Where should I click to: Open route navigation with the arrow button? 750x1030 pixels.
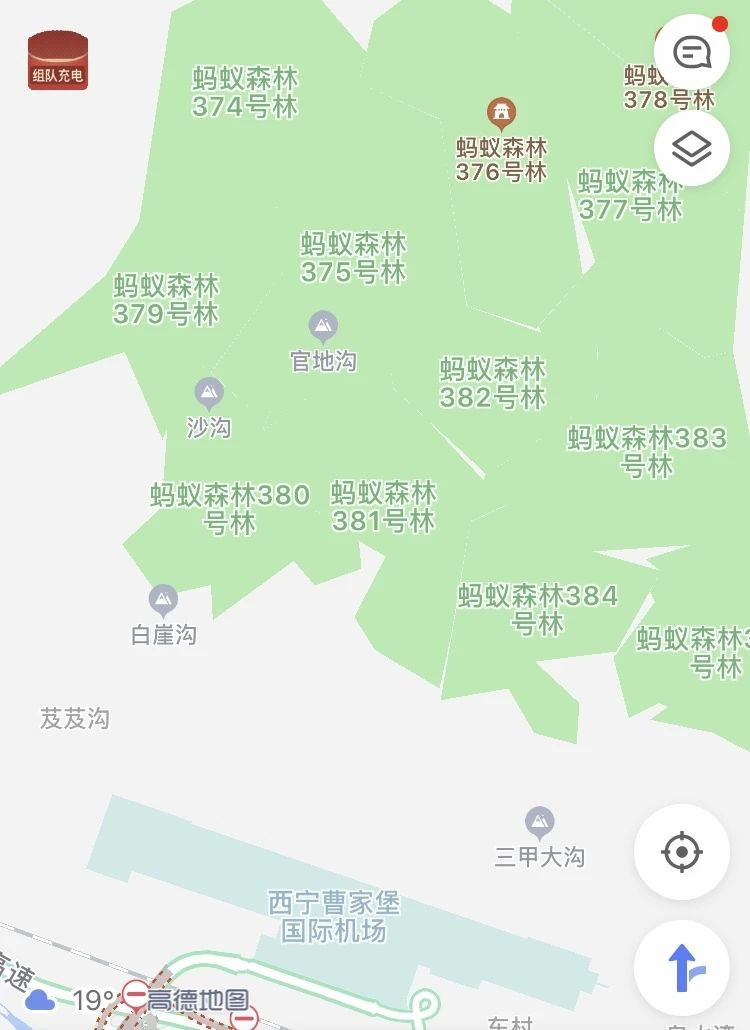coord(681,968)
